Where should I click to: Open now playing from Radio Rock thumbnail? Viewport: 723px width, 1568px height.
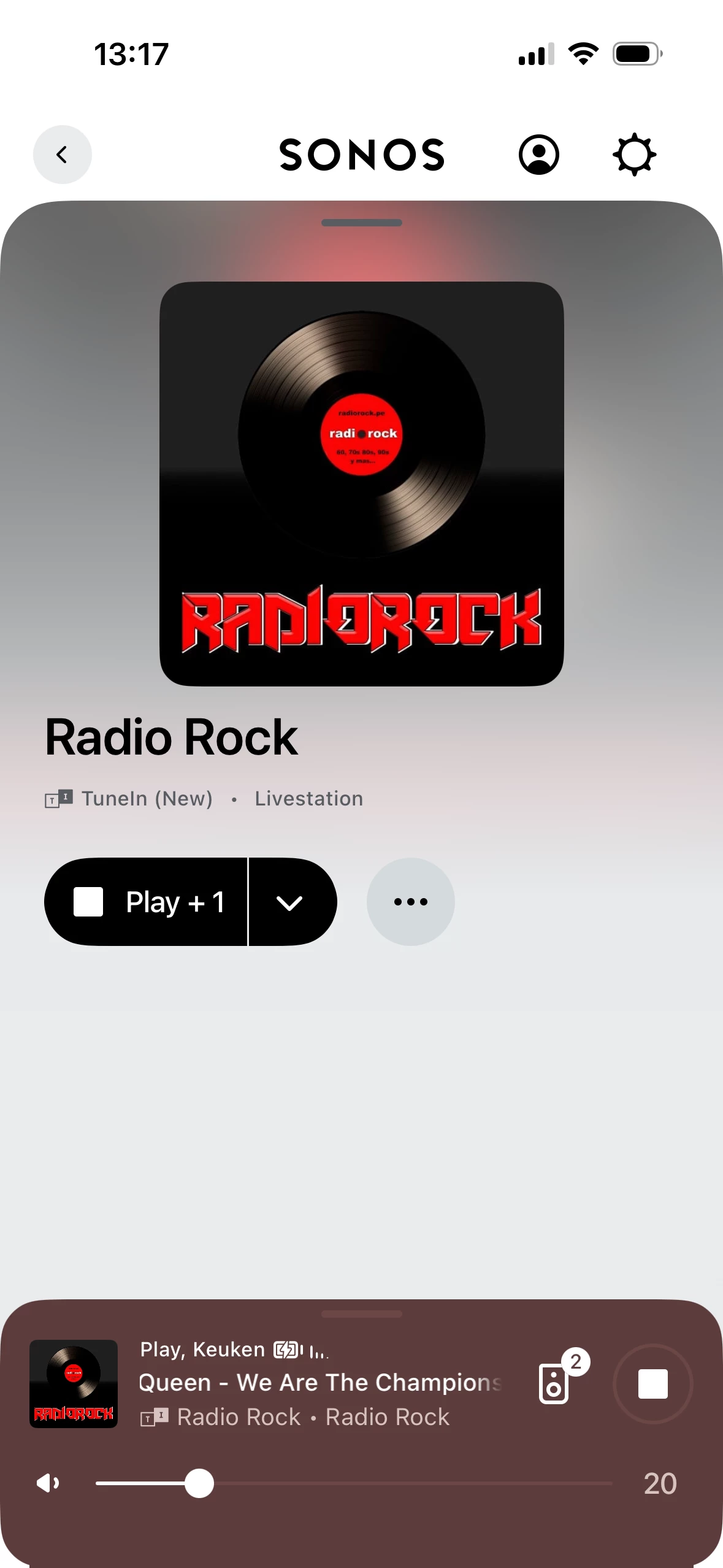point(74,1384)
